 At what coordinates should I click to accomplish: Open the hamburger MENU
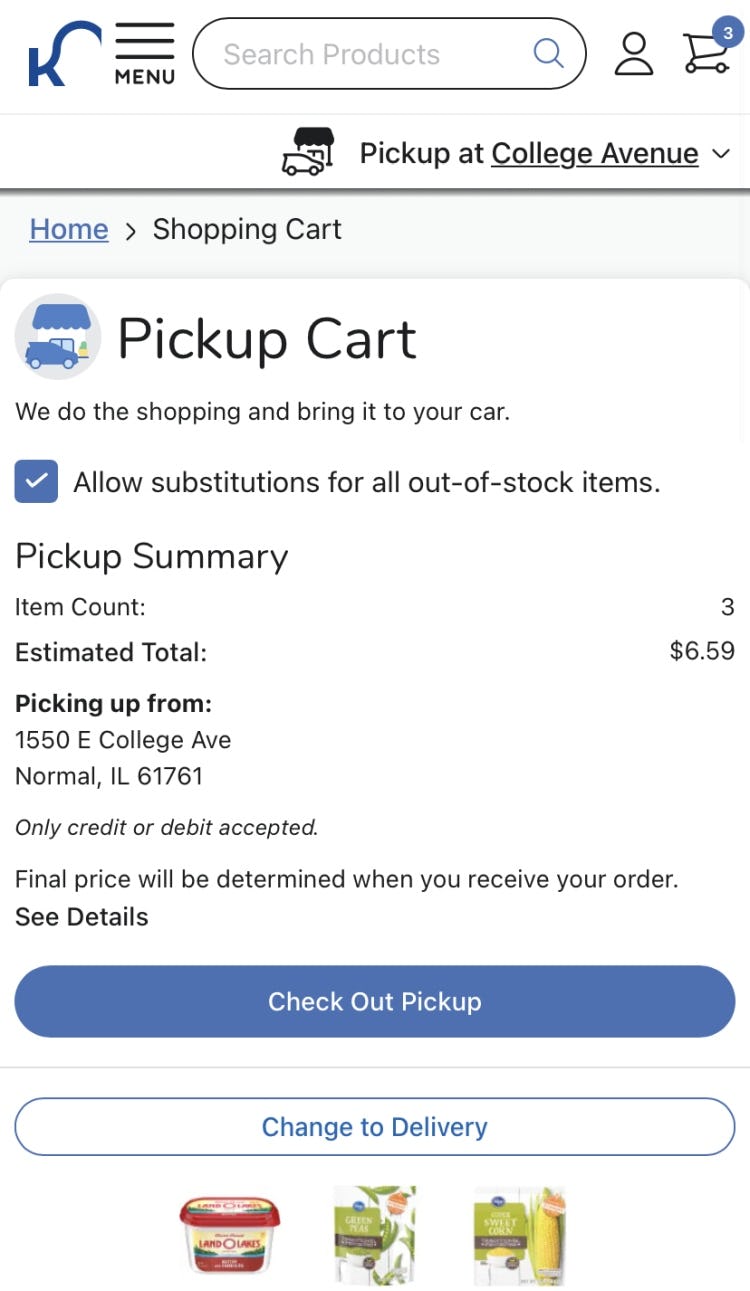(x=144, y=54)
